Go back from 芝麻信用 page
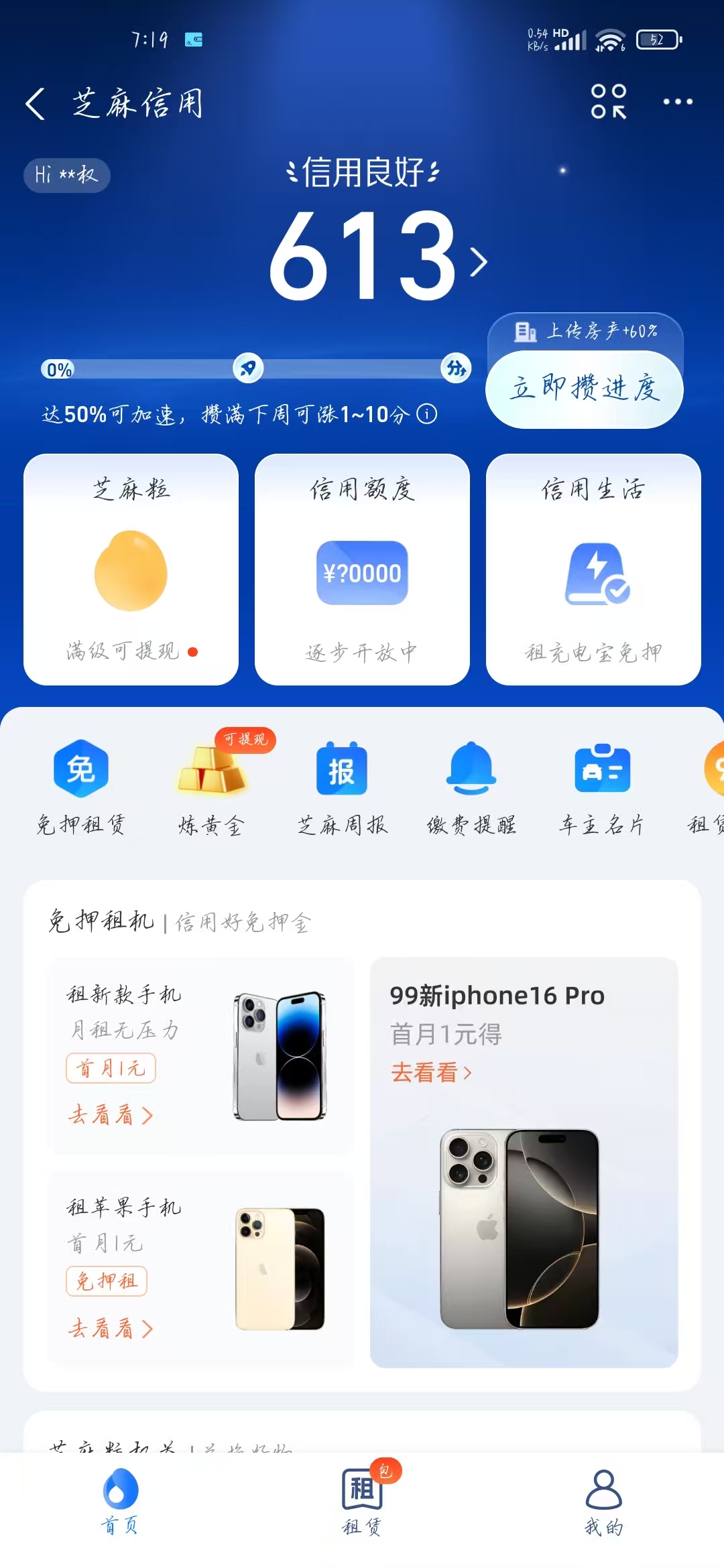 point(36,104)
